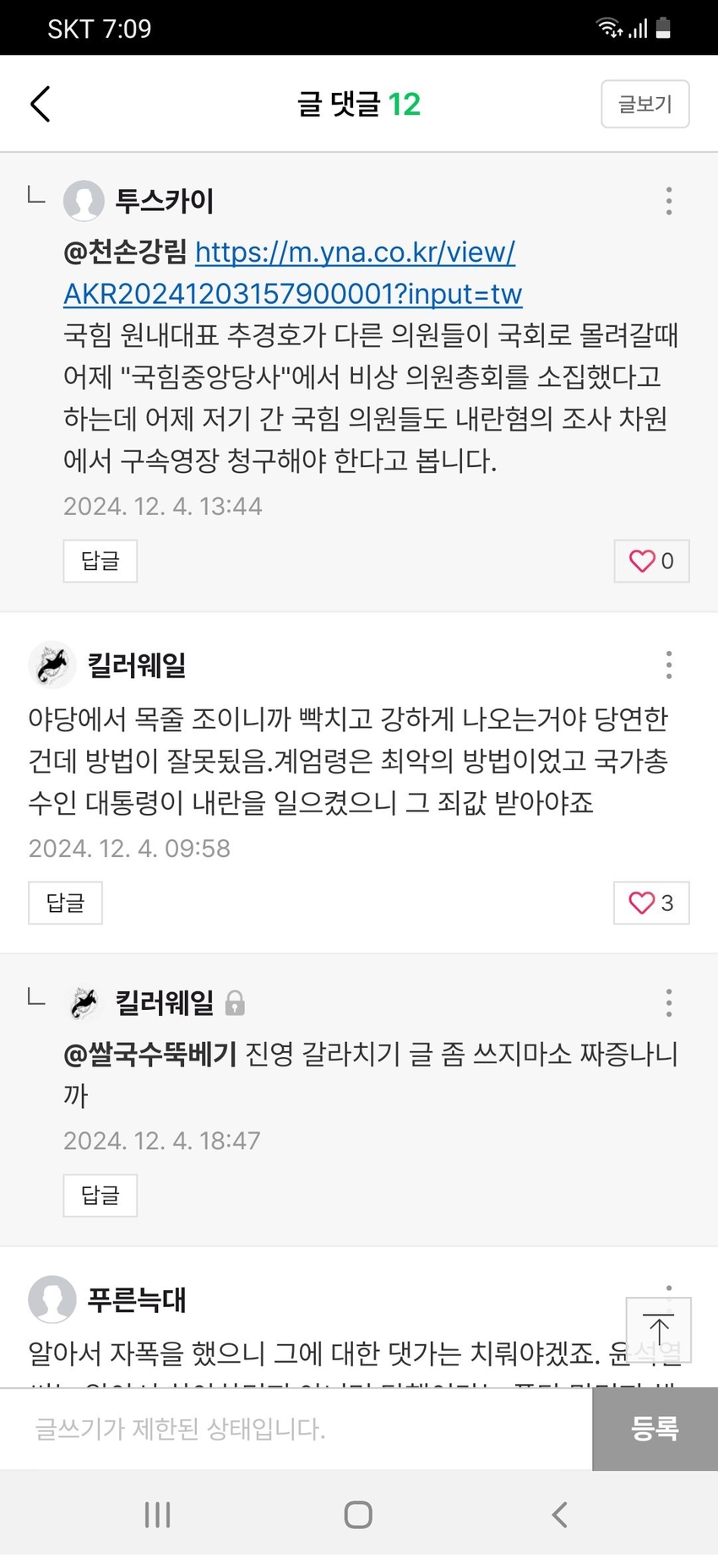Tap 답글 under 킬러웨일's 18:47 reply

pyautogui.click(x=100, y=1195)
